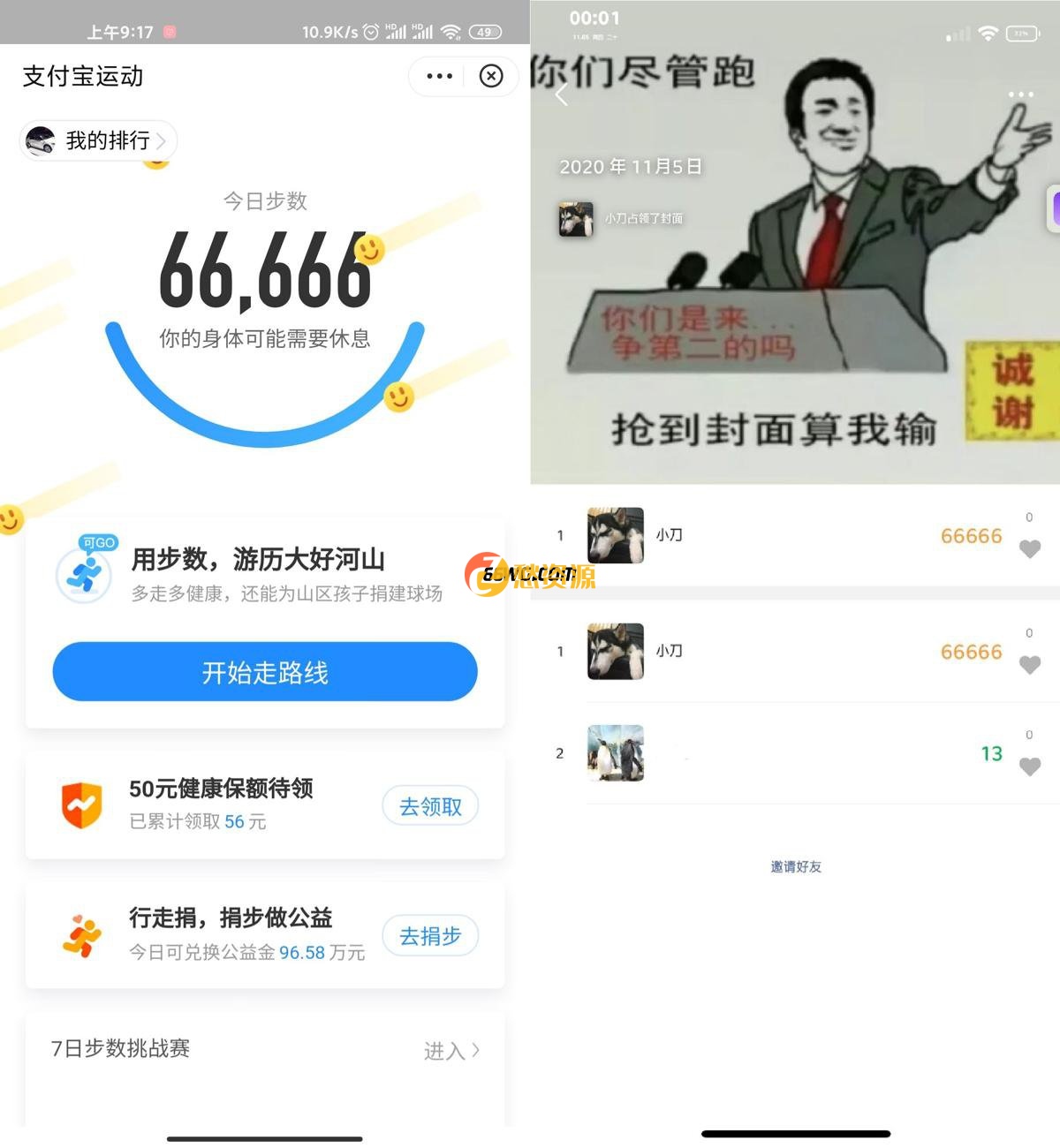Screen dimensions: 1060x1148
Task: Like 小刀's second 66666 entry
Action: [x=1029, y=665]
